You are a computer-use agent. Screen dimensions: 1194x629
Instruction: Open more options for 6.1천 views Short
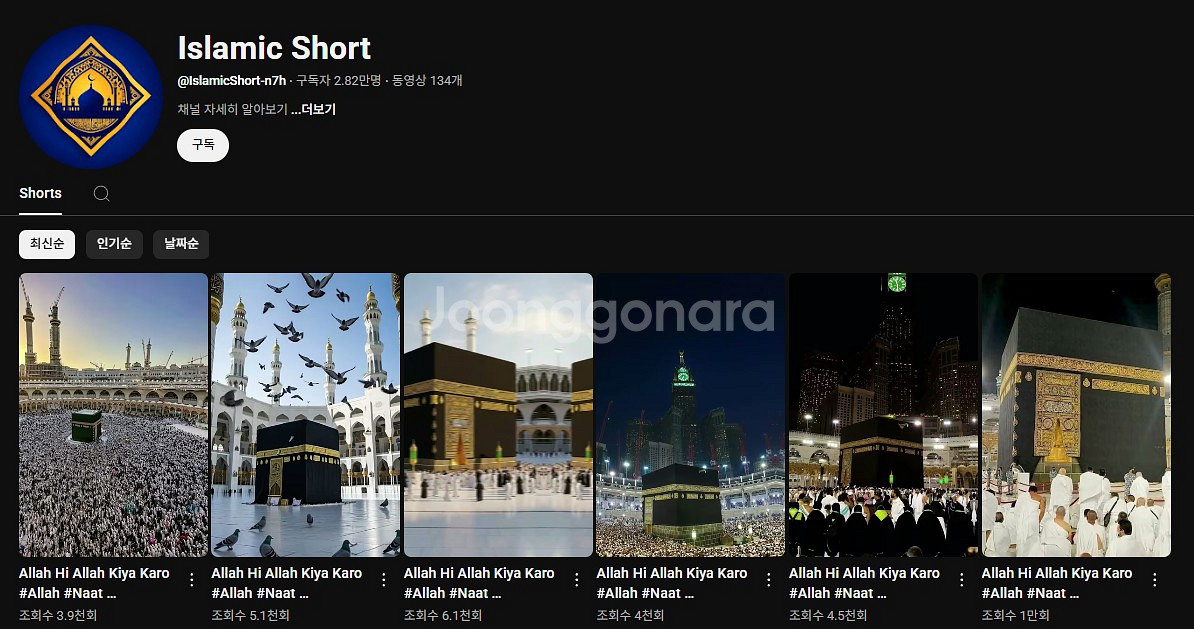576,580
